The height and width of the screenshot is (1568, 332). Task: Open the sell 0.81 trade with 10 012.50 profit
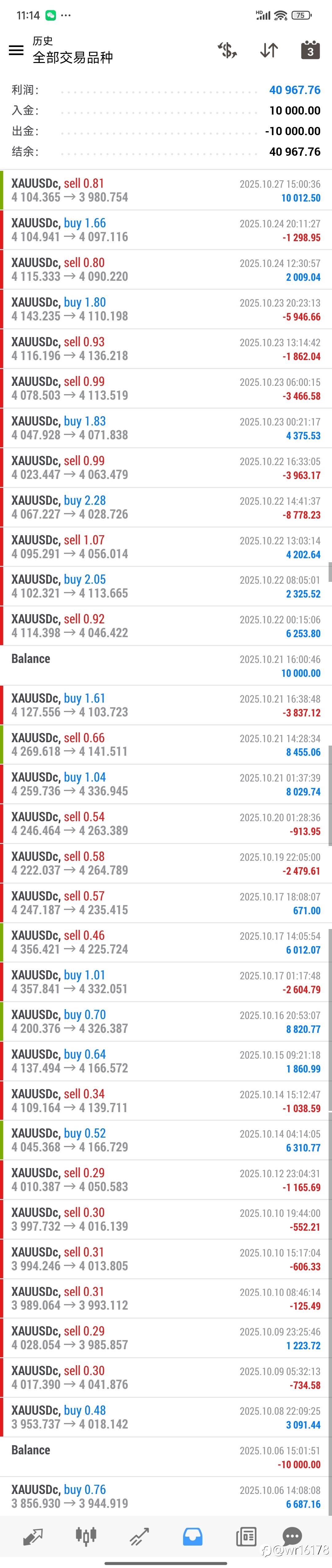click(166, 190)
